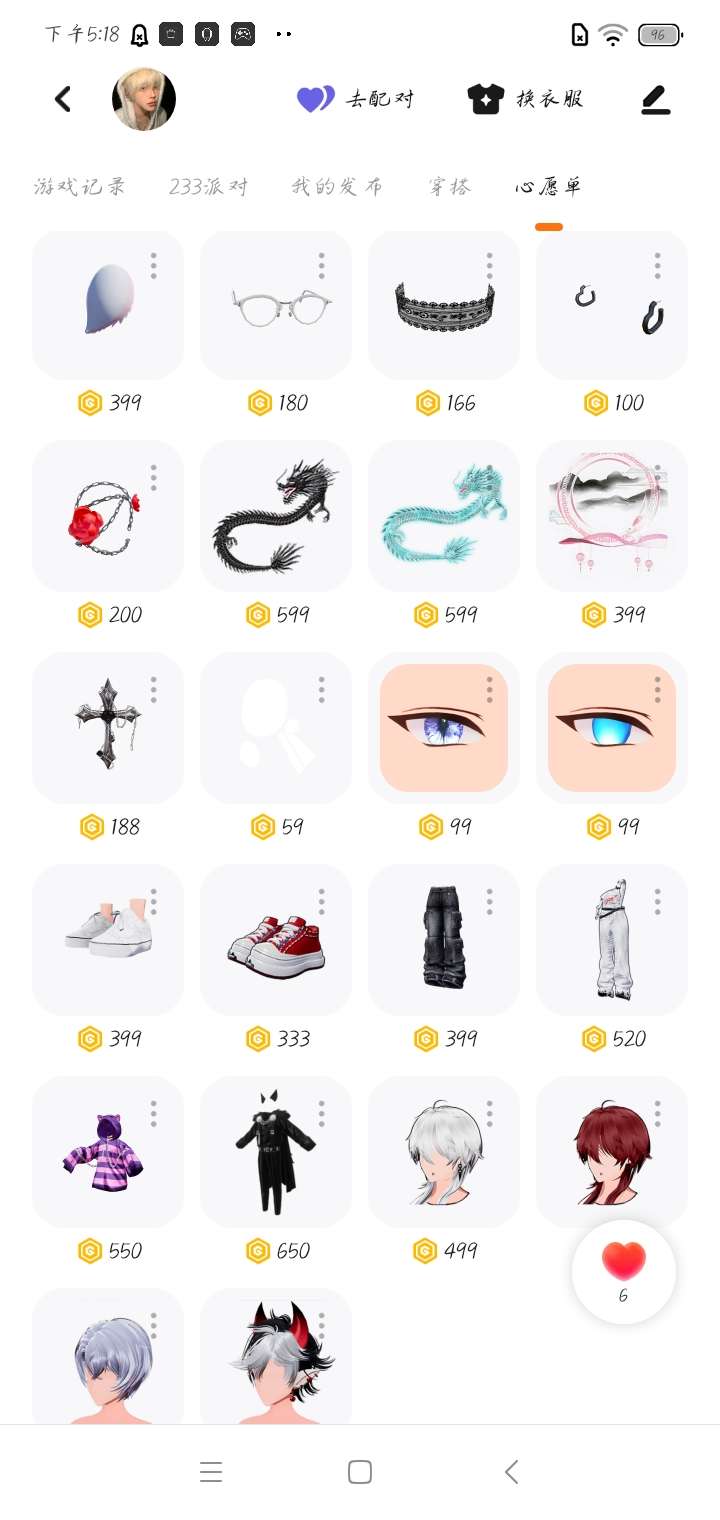View the white hairstyle priced 499
Viewport: 720px width, 1520px height.
tap(444, 1153)
